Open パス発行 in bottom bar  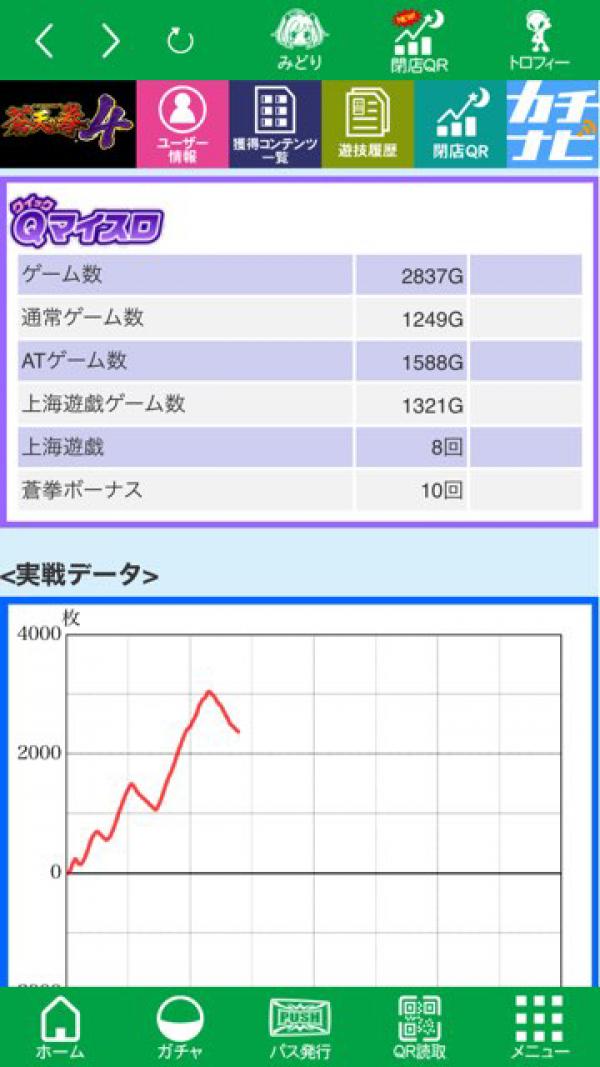(x=300, y=1028)
